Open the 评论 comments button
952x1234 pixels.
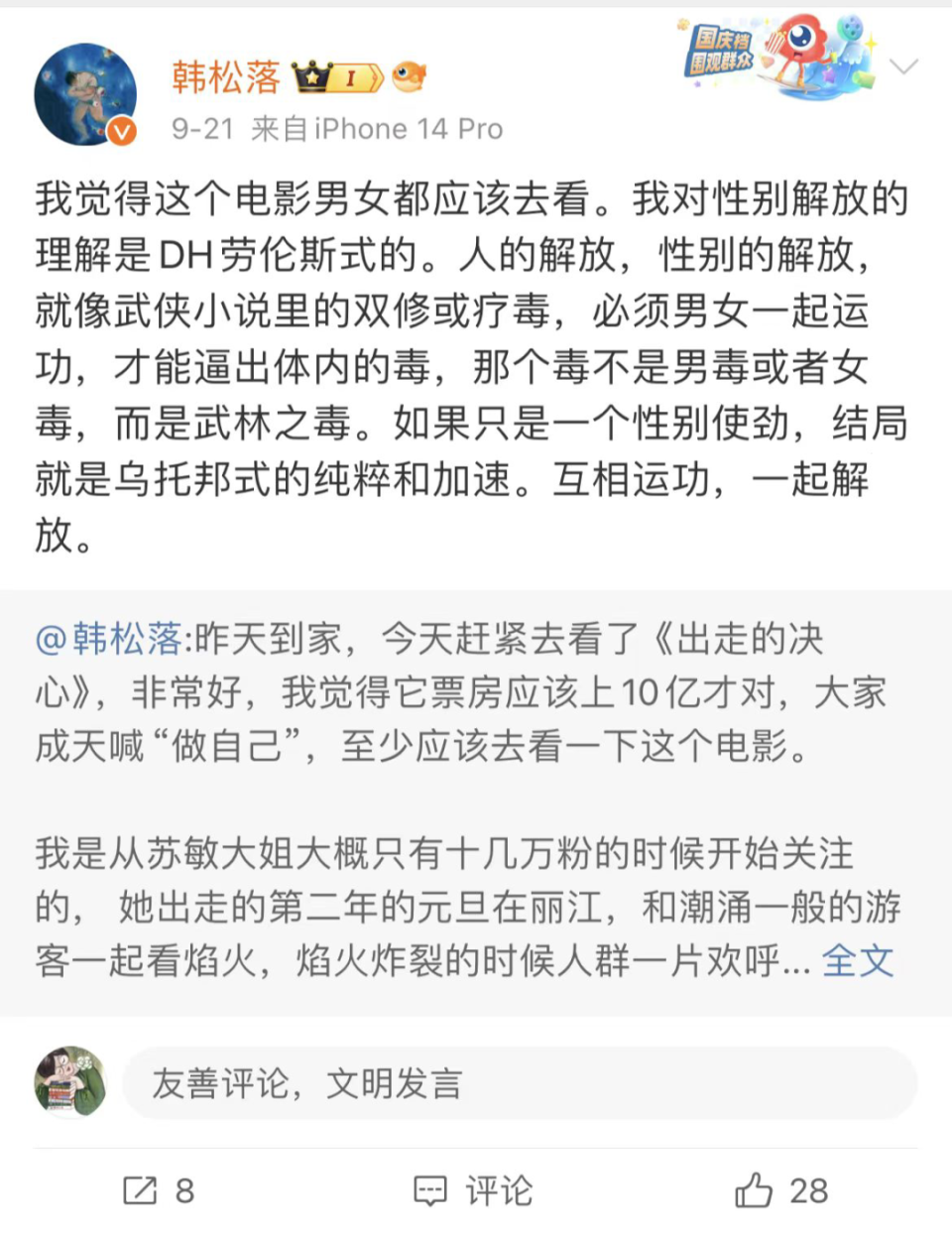(473, 1190)
